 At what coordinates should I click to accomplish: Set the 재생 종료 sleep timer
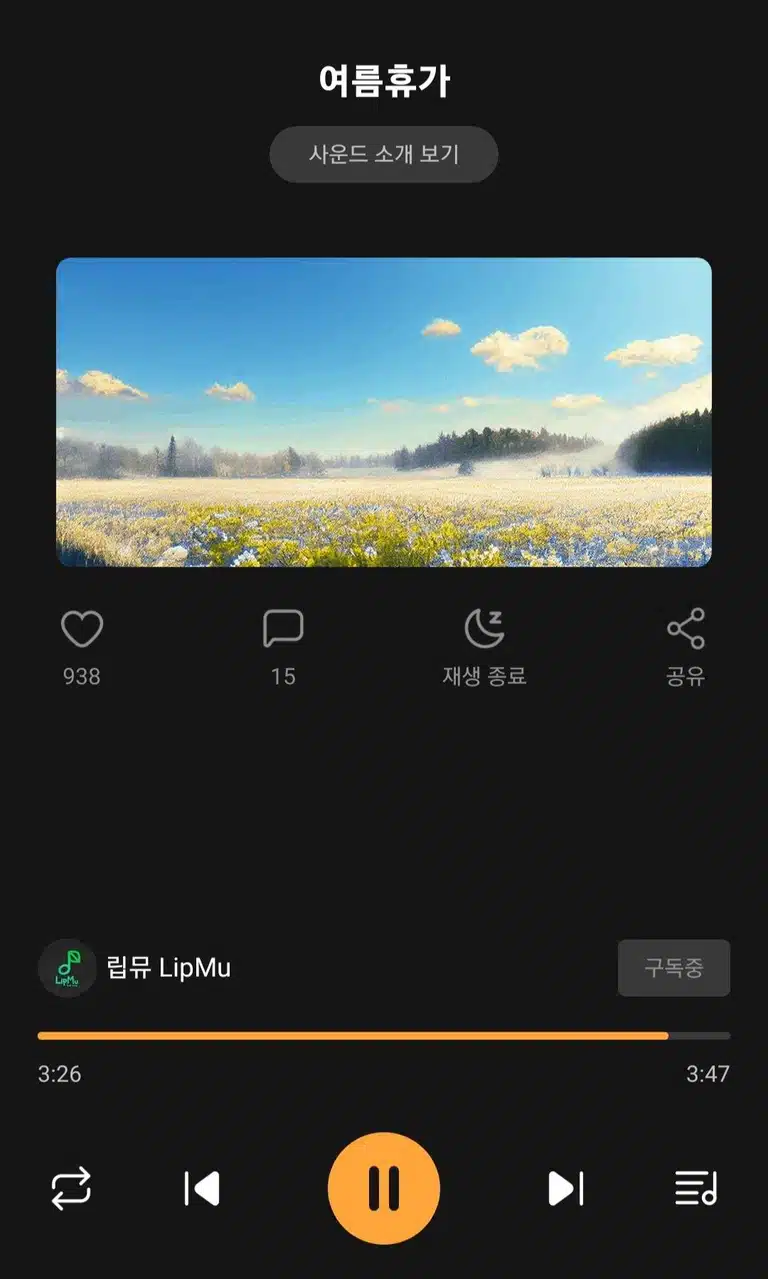click(484, 629)
